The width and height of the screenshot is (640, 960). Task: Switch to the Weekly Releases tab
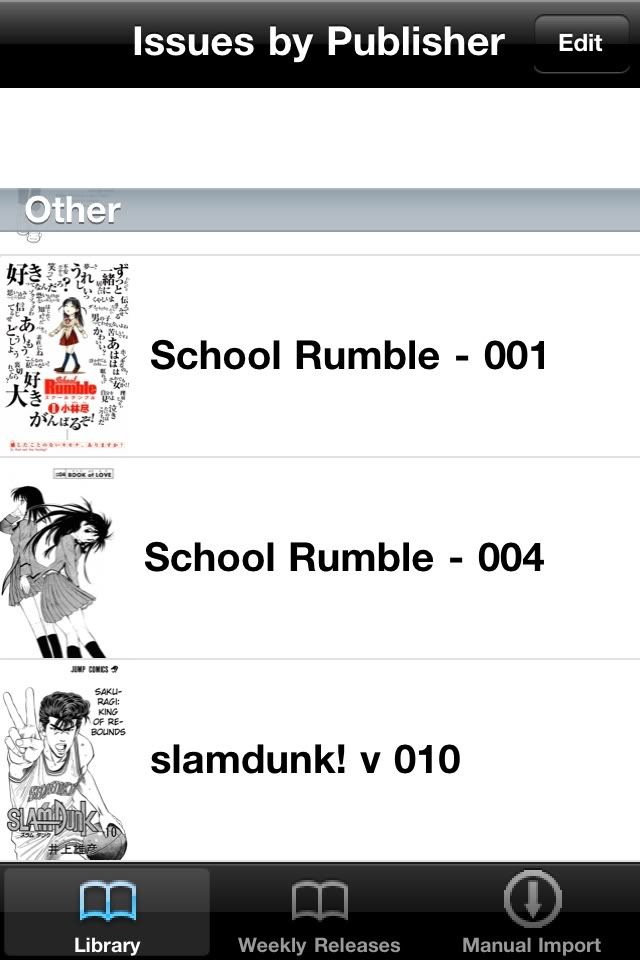point(319,914)
